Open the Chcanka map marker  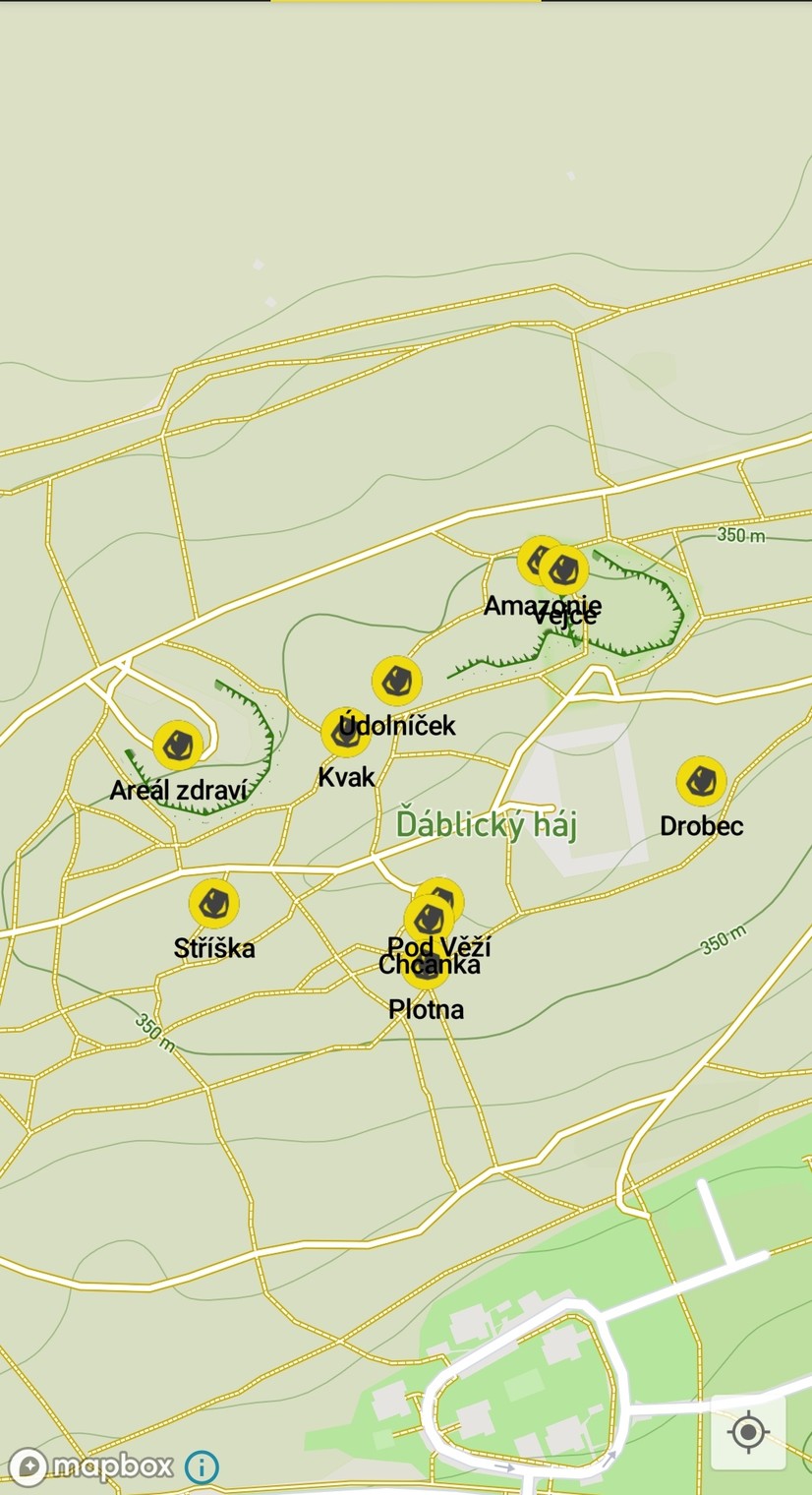point(427,921)
